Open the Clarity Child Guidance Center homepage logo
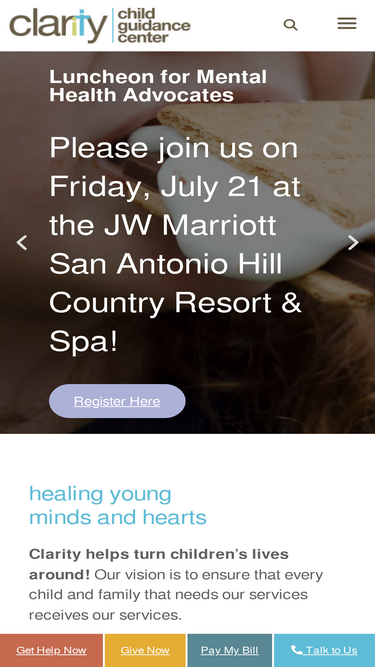Screen dimensions: 375x667 pyautogui.click(x=100, y=26)
